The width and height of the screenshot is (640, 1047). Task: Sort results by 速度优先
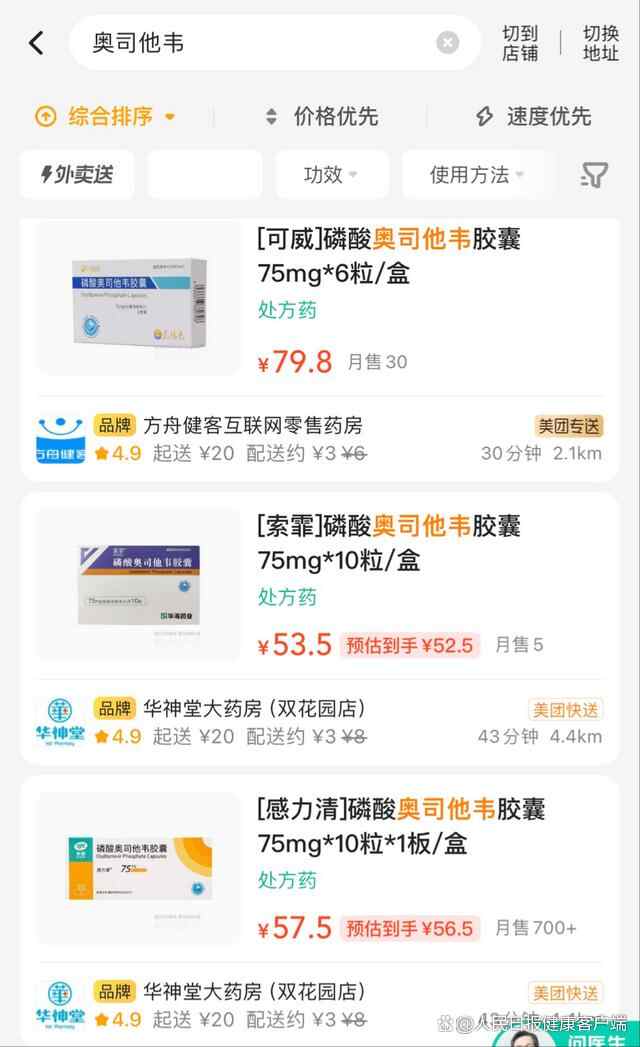[534, 117]
